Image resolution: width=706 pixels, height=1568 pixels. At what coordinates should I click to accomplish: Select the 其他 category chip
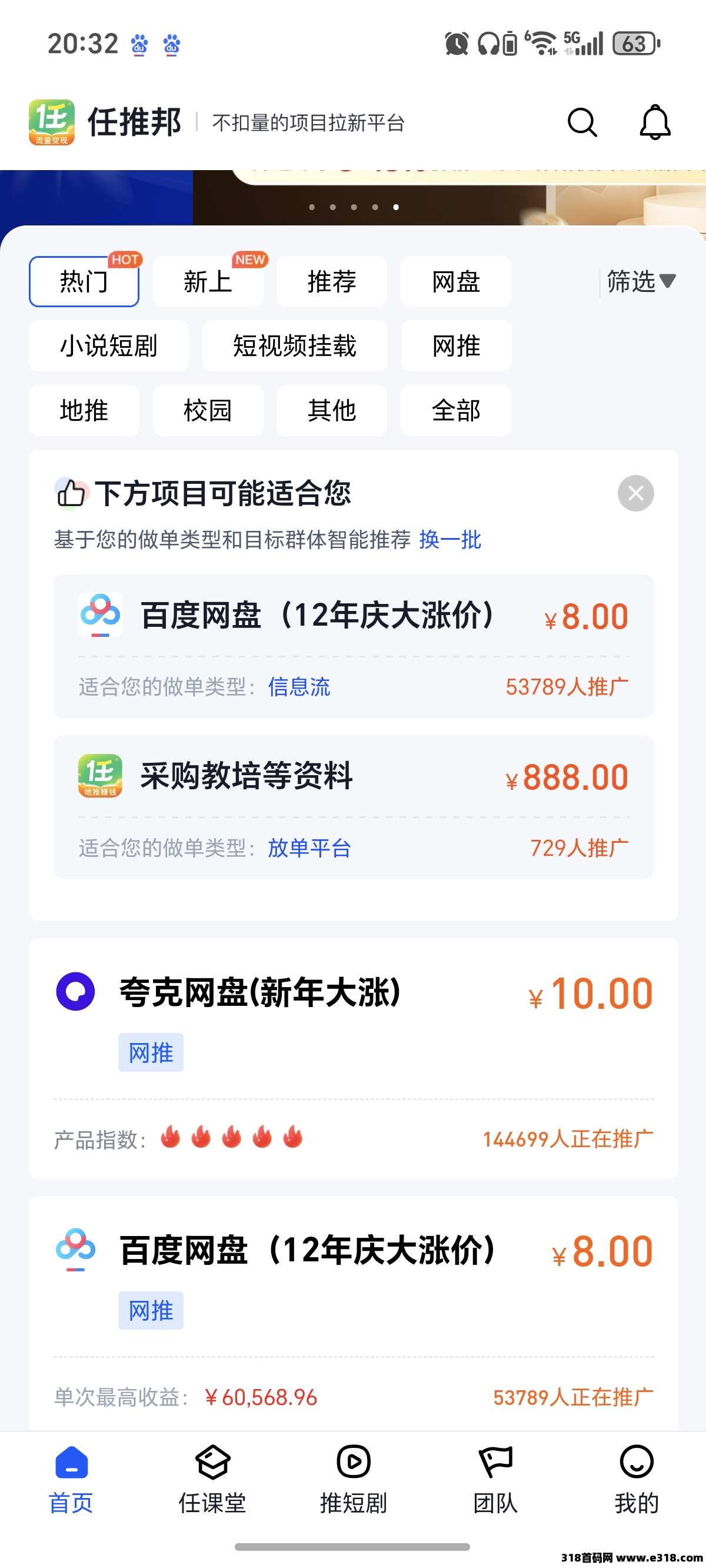pyautogui.click(x=332, y=410)
